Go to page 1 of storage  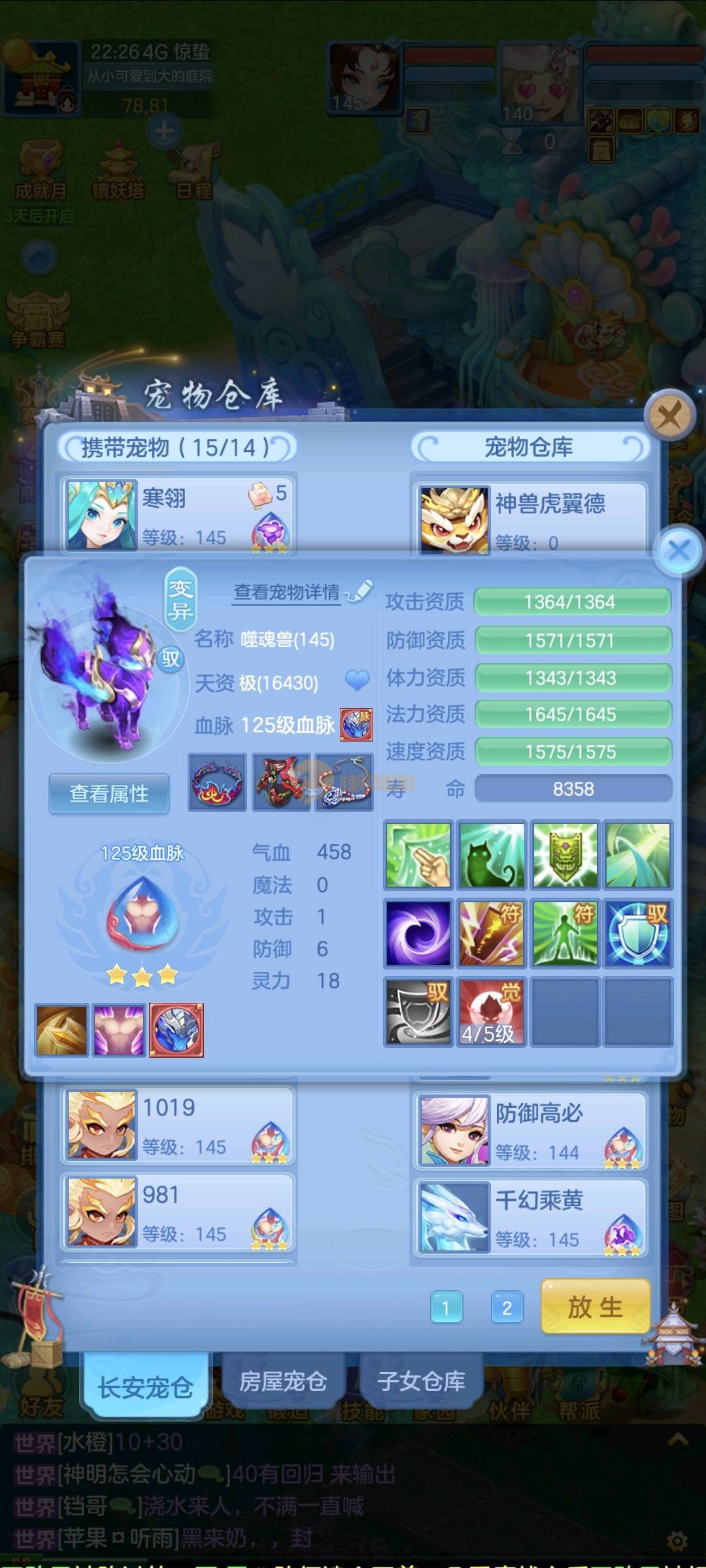pyautogui.click(x=446, y=1308)
